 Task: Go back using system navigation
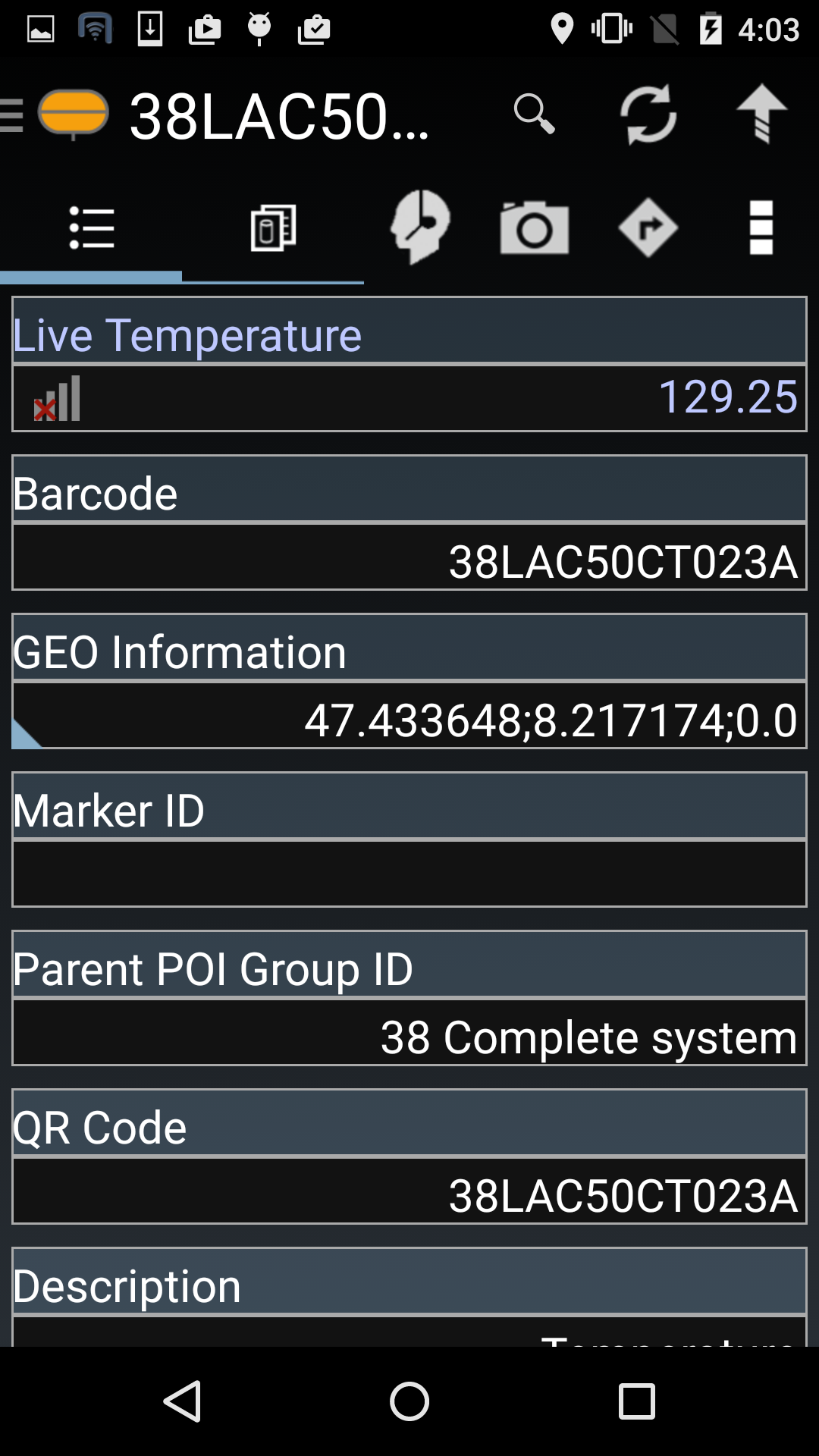[182, 1401]
